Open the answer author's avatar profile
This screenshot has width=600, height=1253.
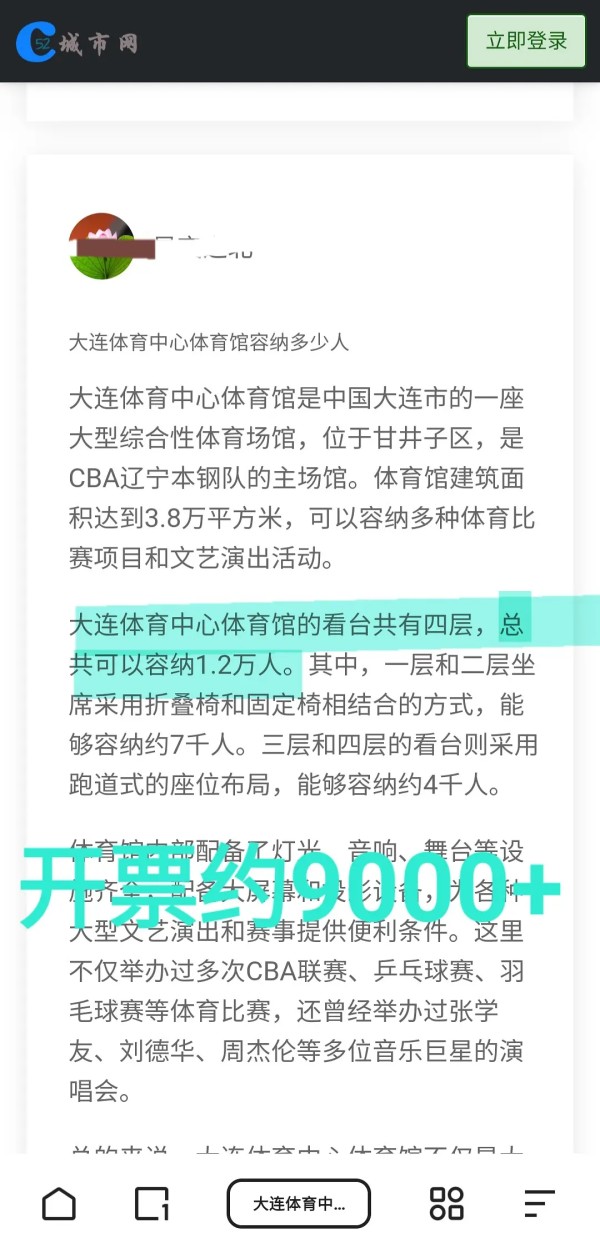(x=101, y=246)
